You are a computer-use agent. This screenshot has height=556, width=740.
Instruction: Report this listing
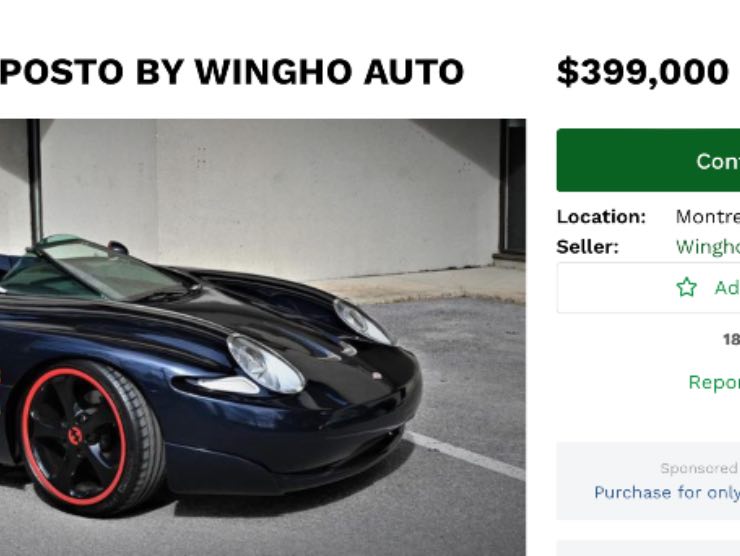point(713,382)
